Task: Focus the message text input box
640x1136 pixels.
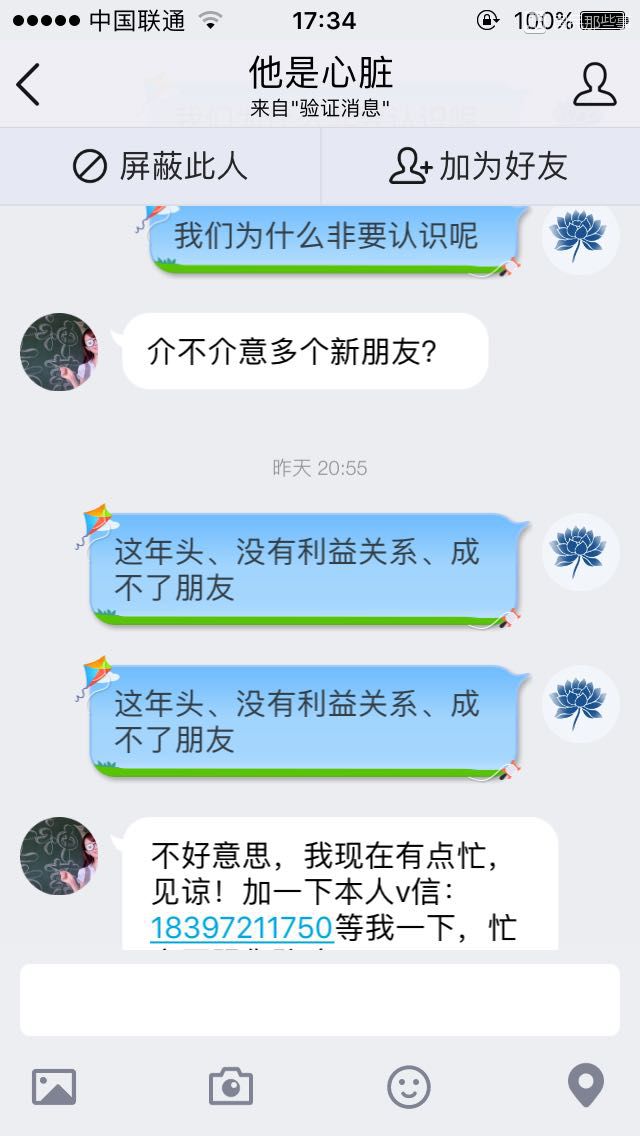Action: pos(320,1000)
